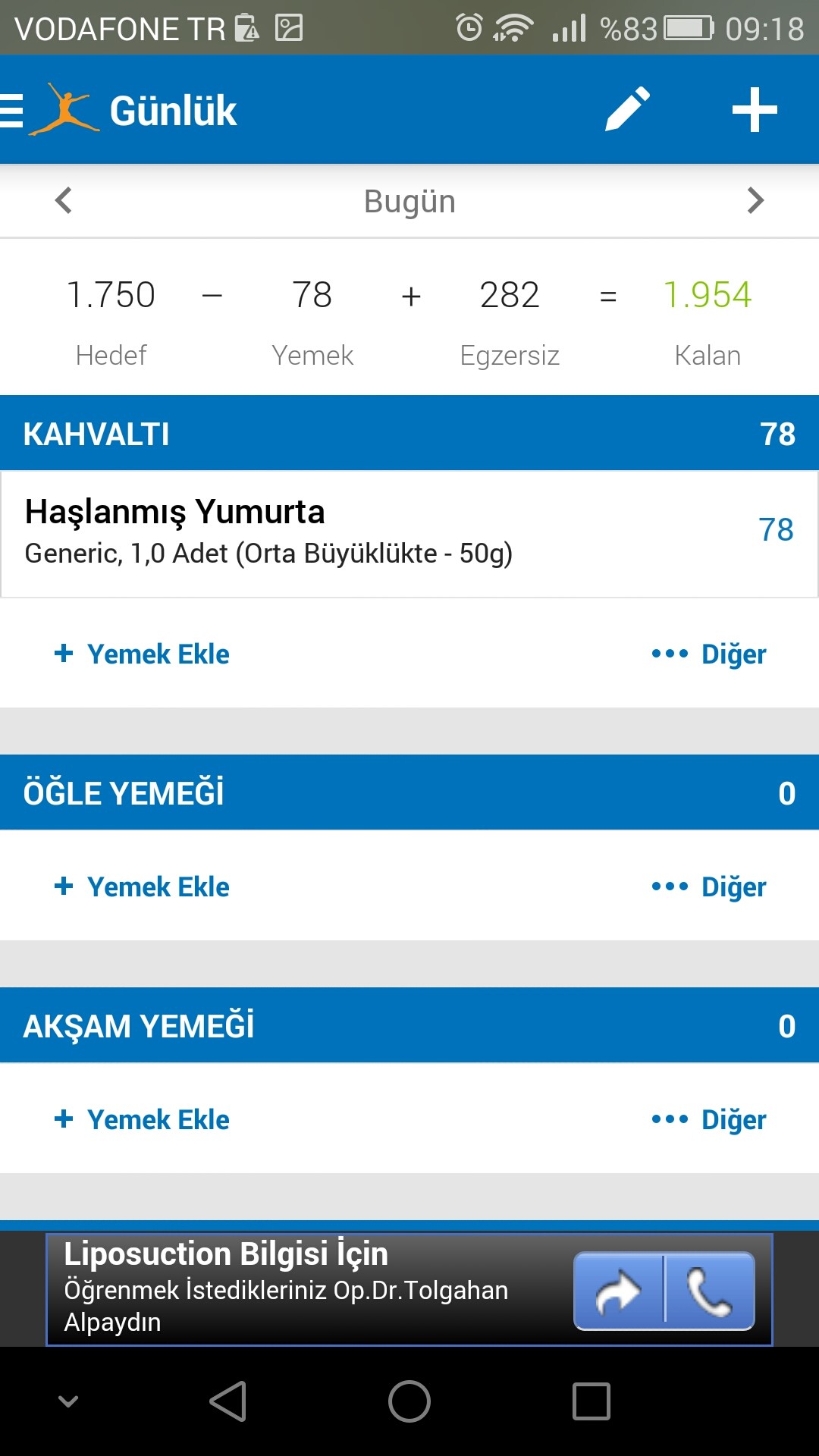Add food under Kahvaltı
Image resolution: width=819 pixels, height=1456 pixels.
tap(142, 654)
